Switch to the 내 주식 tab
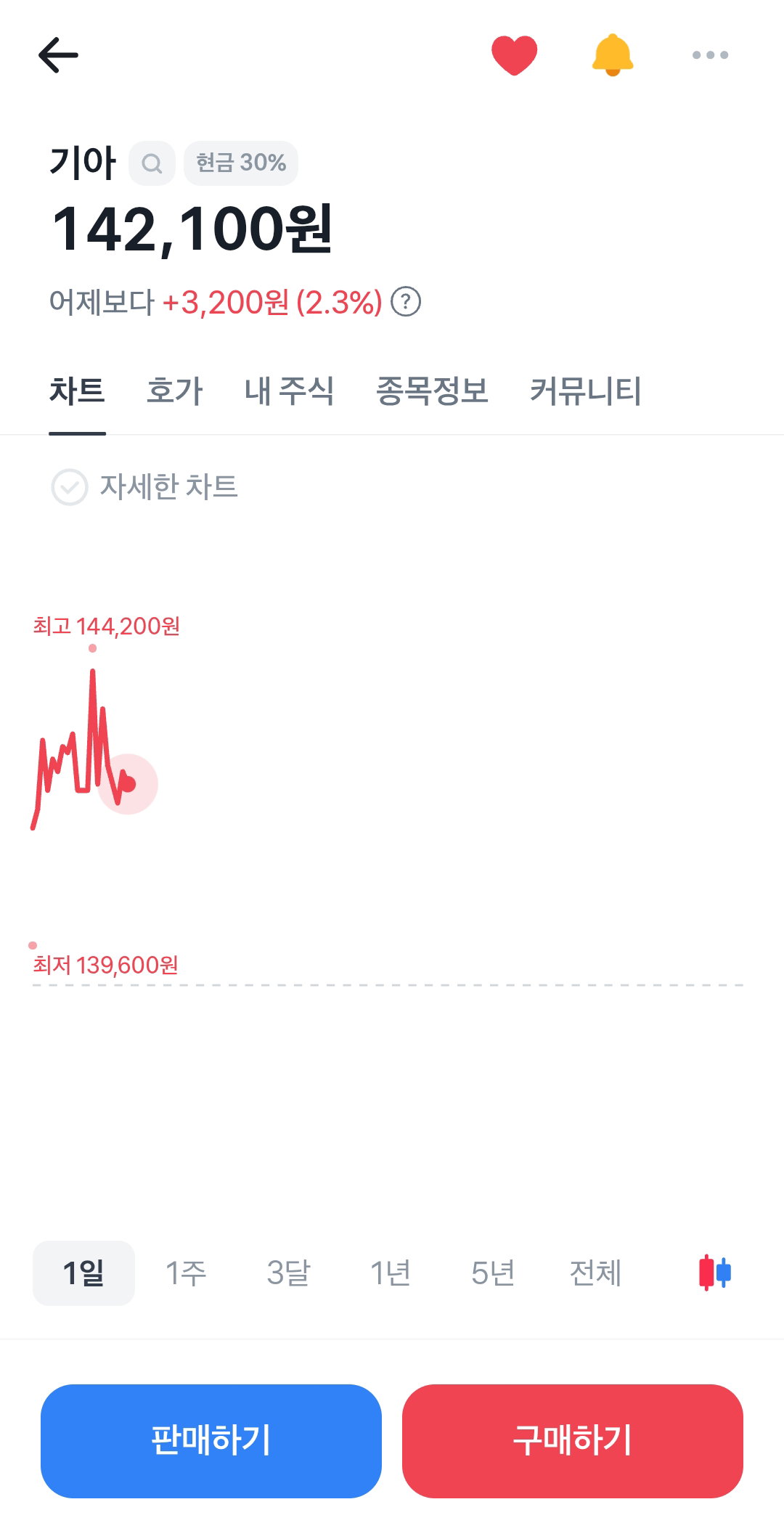 [289, 391]
